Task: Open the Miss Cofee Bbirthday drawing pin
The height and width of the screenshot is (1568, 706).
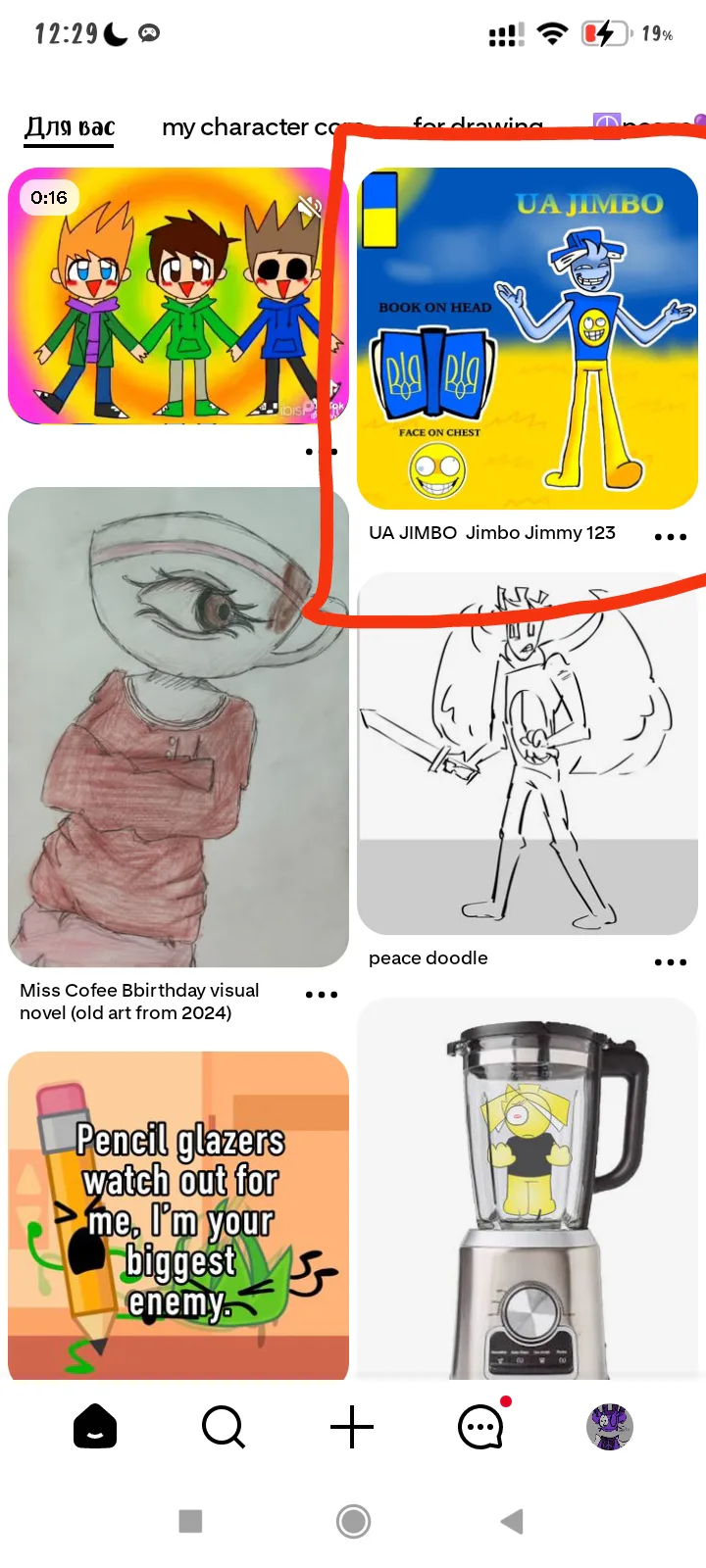Action: [177, 726]
